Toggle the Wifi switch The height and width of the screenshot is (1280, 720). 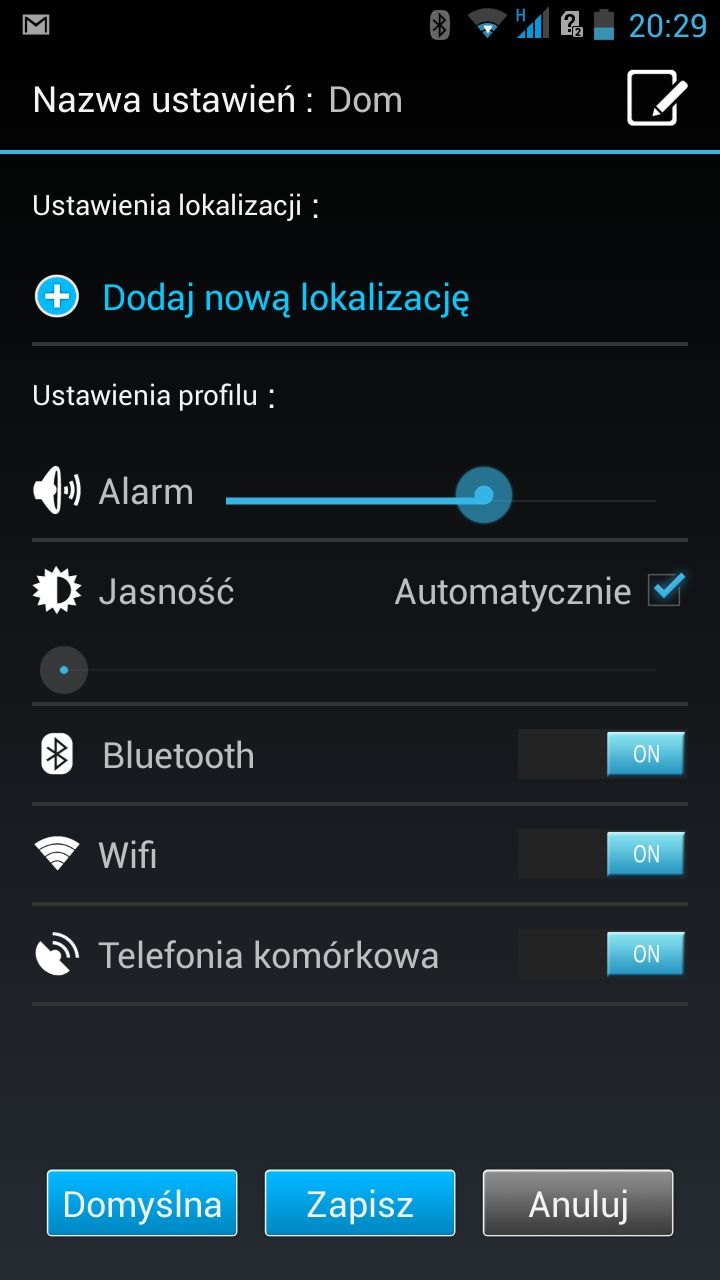click(x=601, y=854)
